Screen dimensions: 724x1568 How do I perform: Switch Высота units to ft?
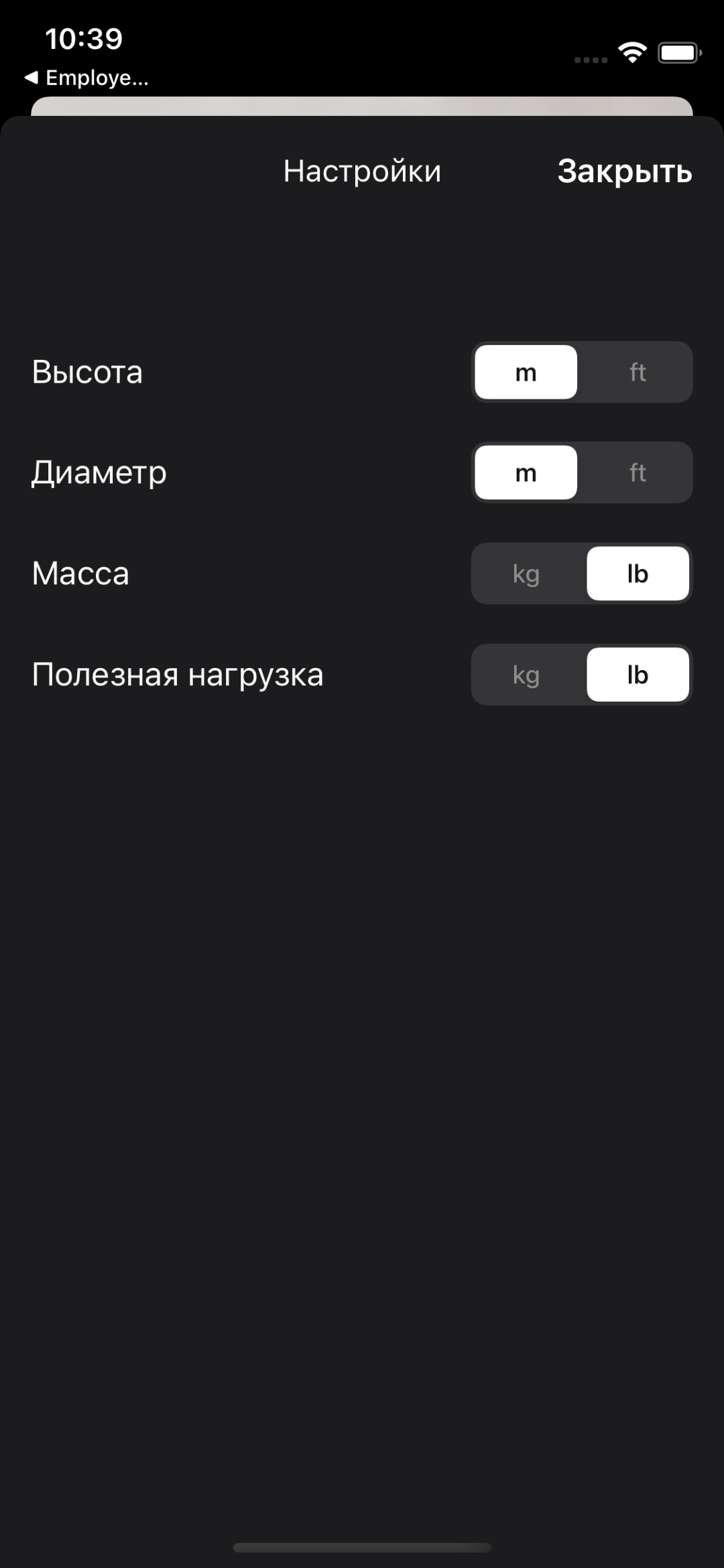point(636,373)
